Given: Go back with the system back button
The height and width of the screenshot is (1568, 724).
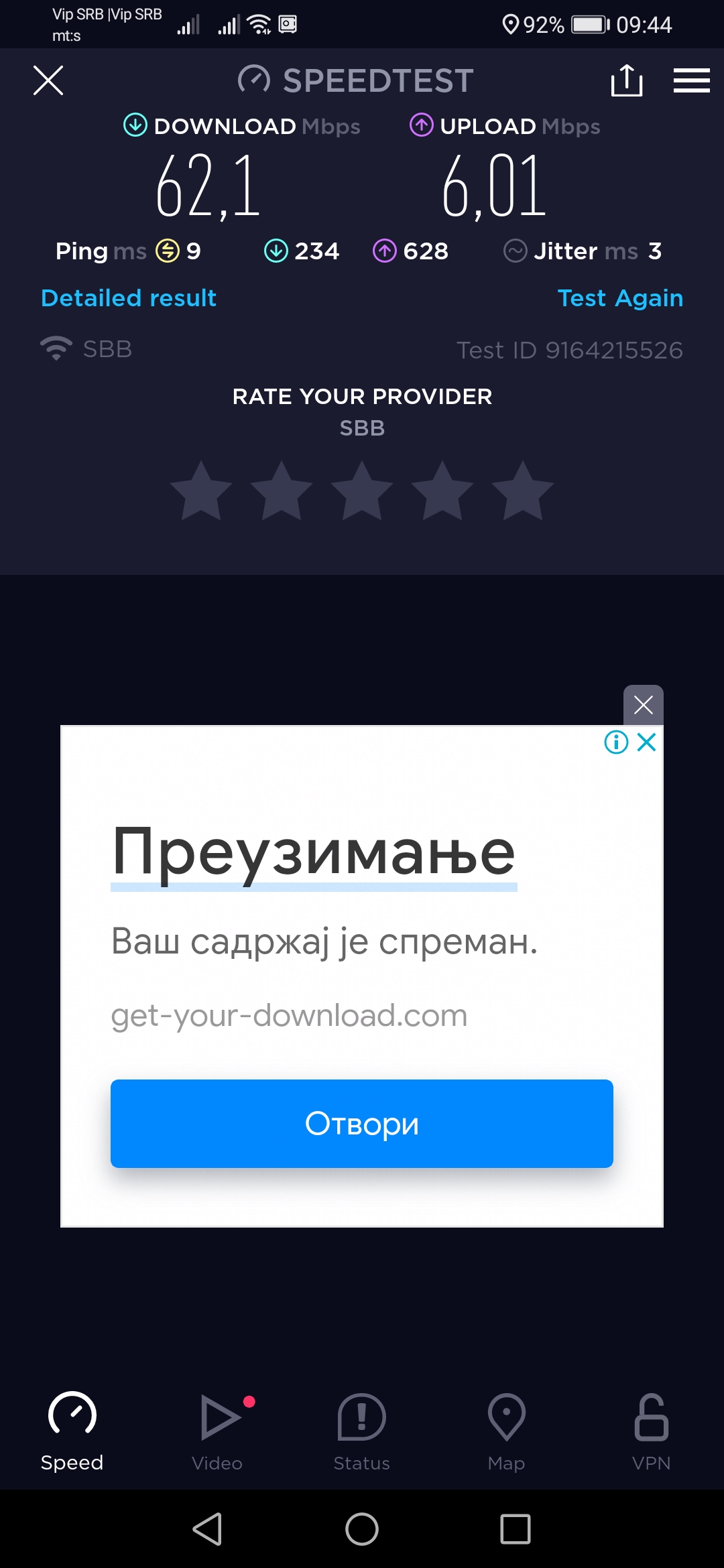Looking at the screenshot, I should [208, 1529].
